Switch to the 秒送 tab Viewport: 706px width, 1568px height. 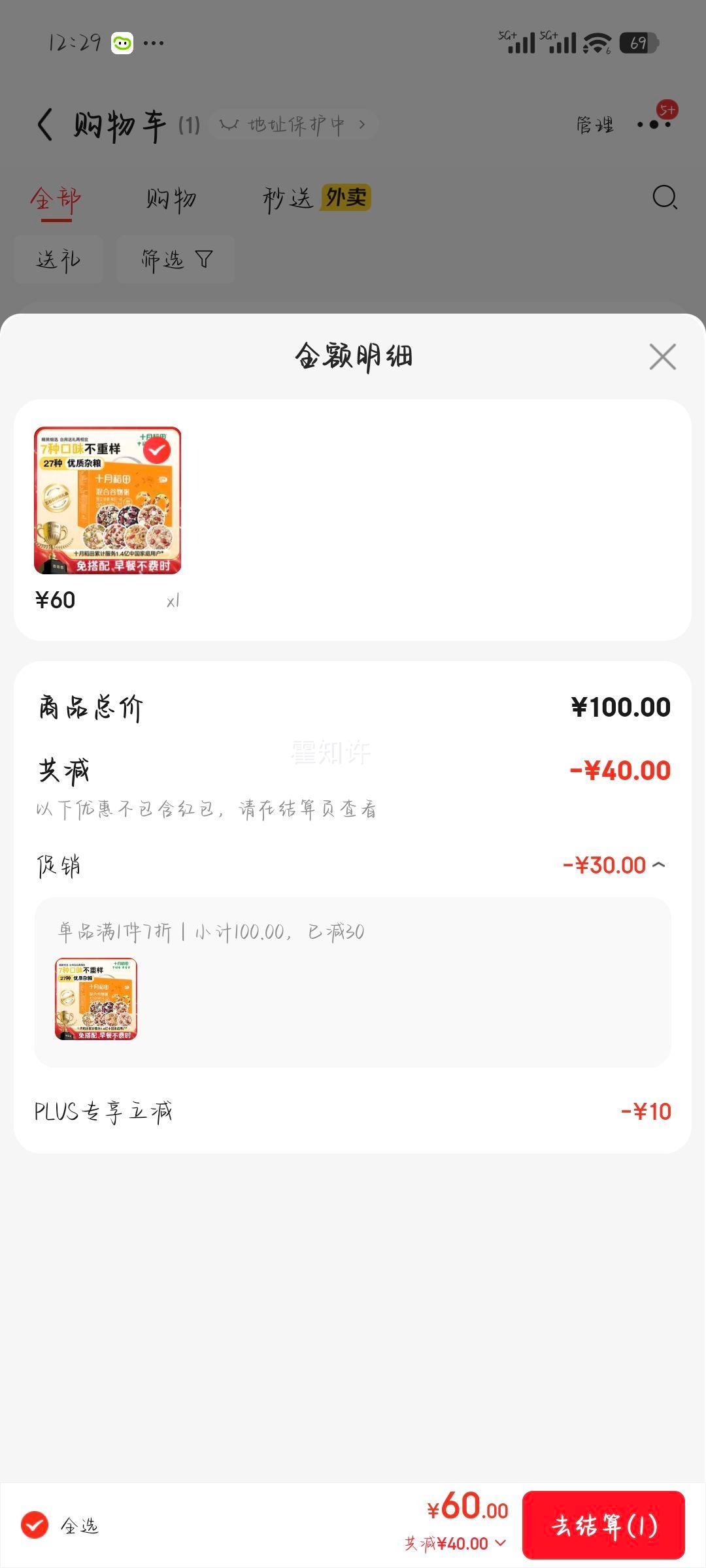click(288, 198)
